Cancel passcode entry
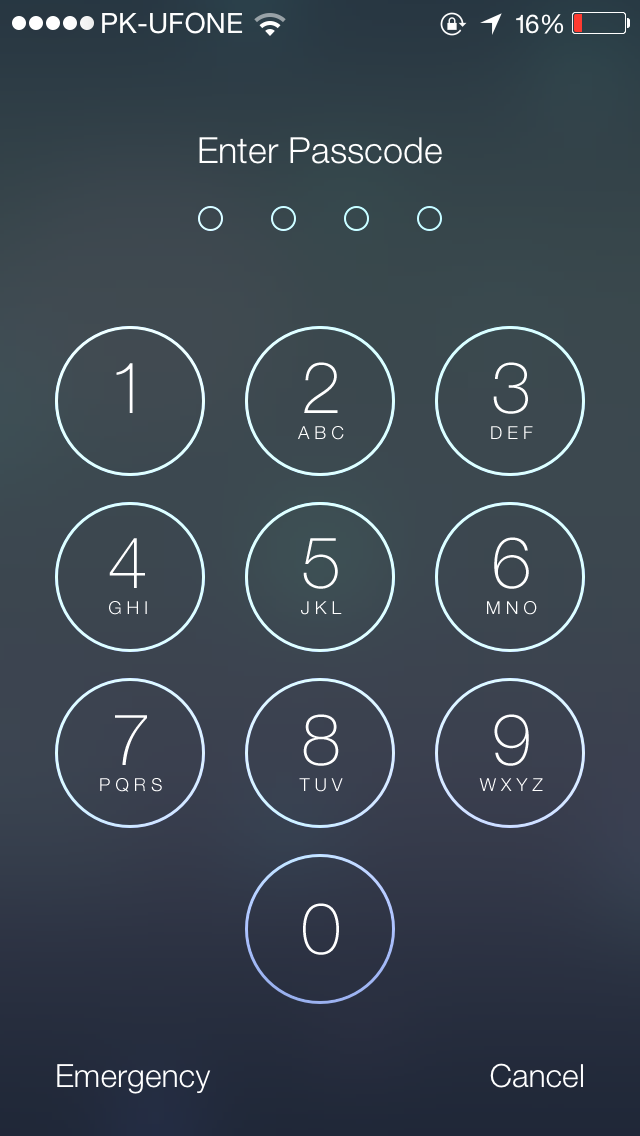 point(537,1076)
